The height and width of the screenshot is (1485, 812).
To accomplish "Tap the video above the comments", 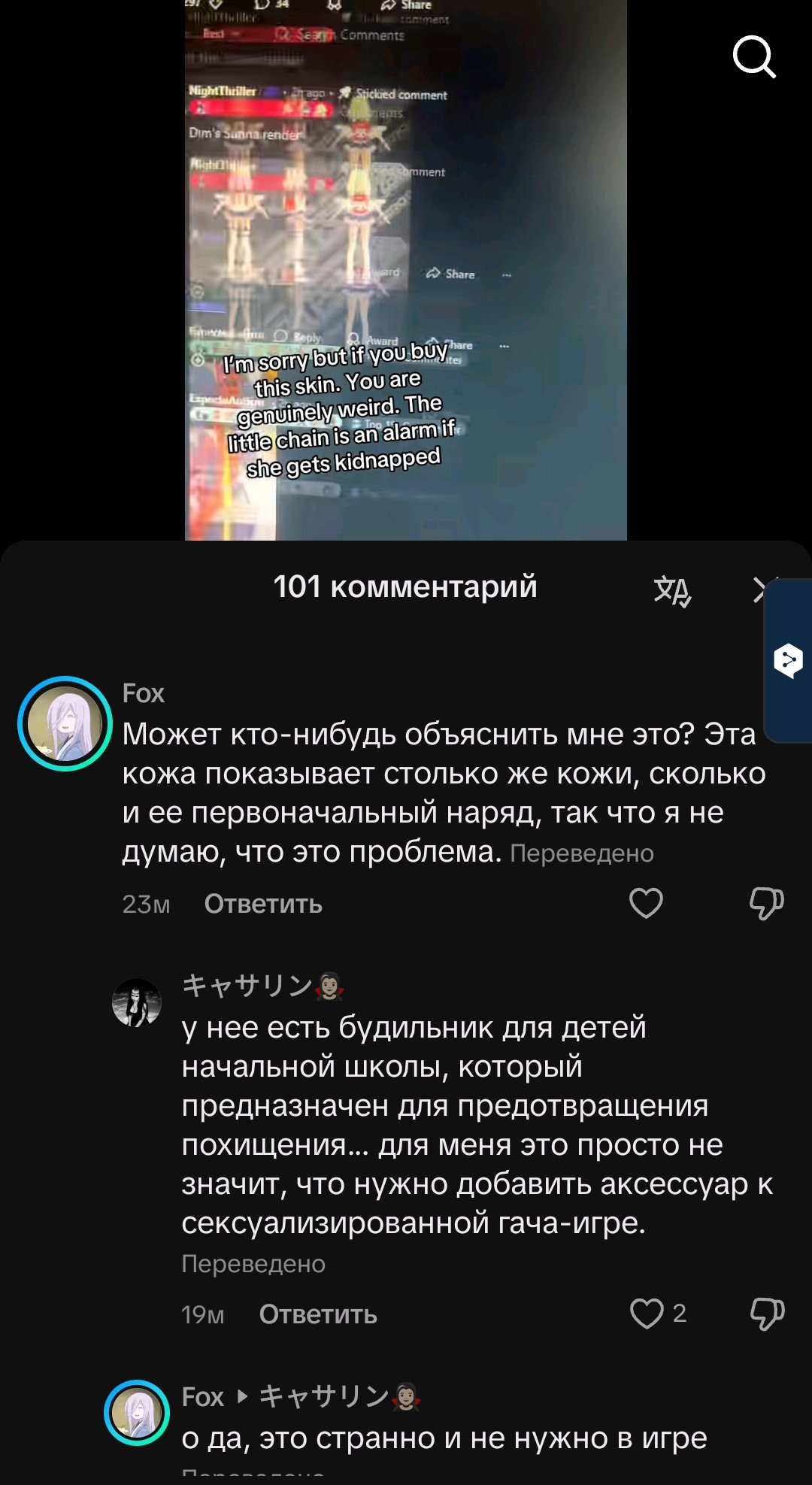I will click(x=406, y=271).
